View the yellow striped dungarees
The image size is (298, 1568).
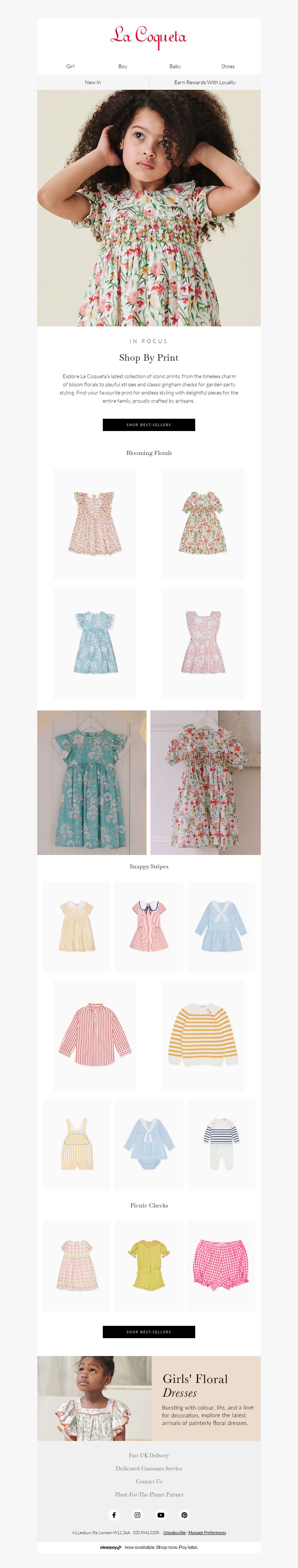coord(77,1144)
